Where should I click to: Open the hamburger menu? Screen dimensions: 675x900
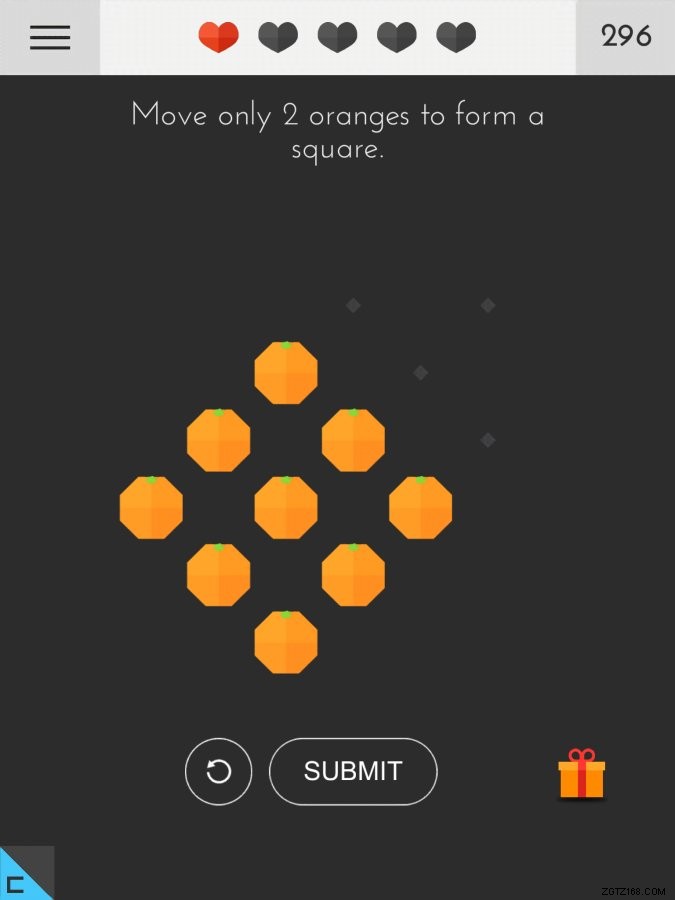50,37
